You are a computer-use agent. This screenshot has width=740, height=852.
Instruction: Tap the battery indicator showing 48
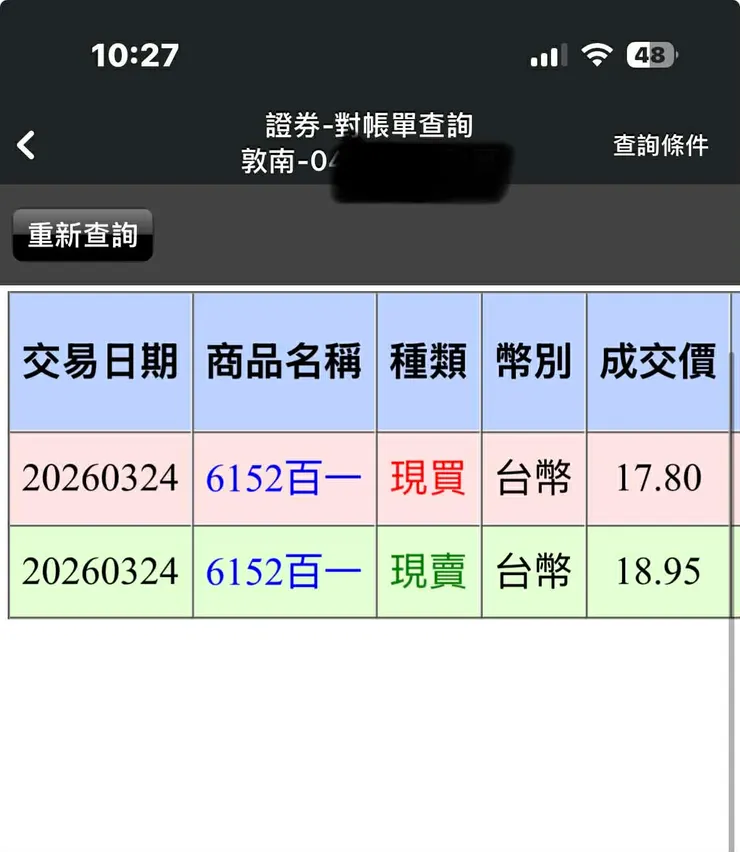650,57
